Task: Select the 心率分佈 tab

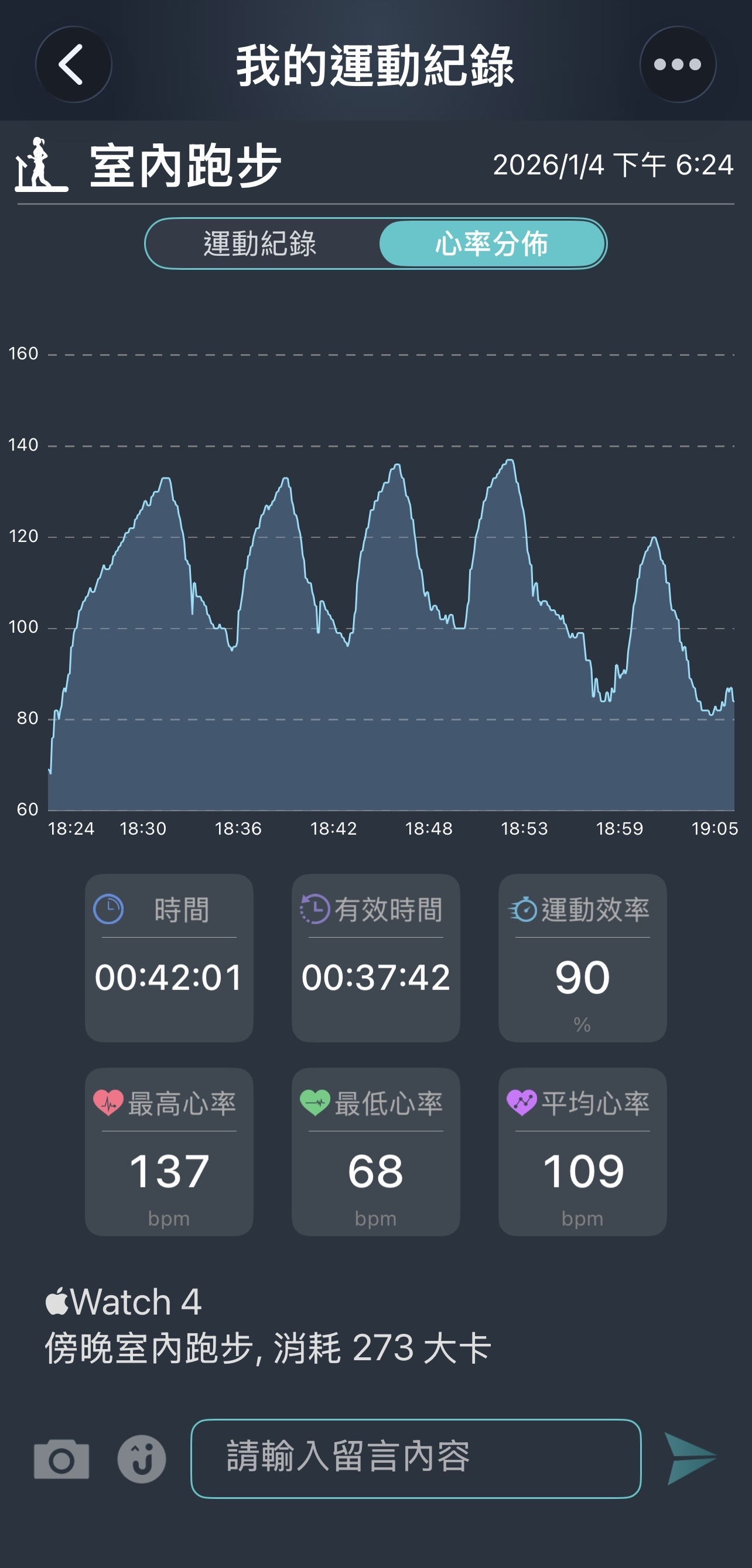Action: pos(491,244)
